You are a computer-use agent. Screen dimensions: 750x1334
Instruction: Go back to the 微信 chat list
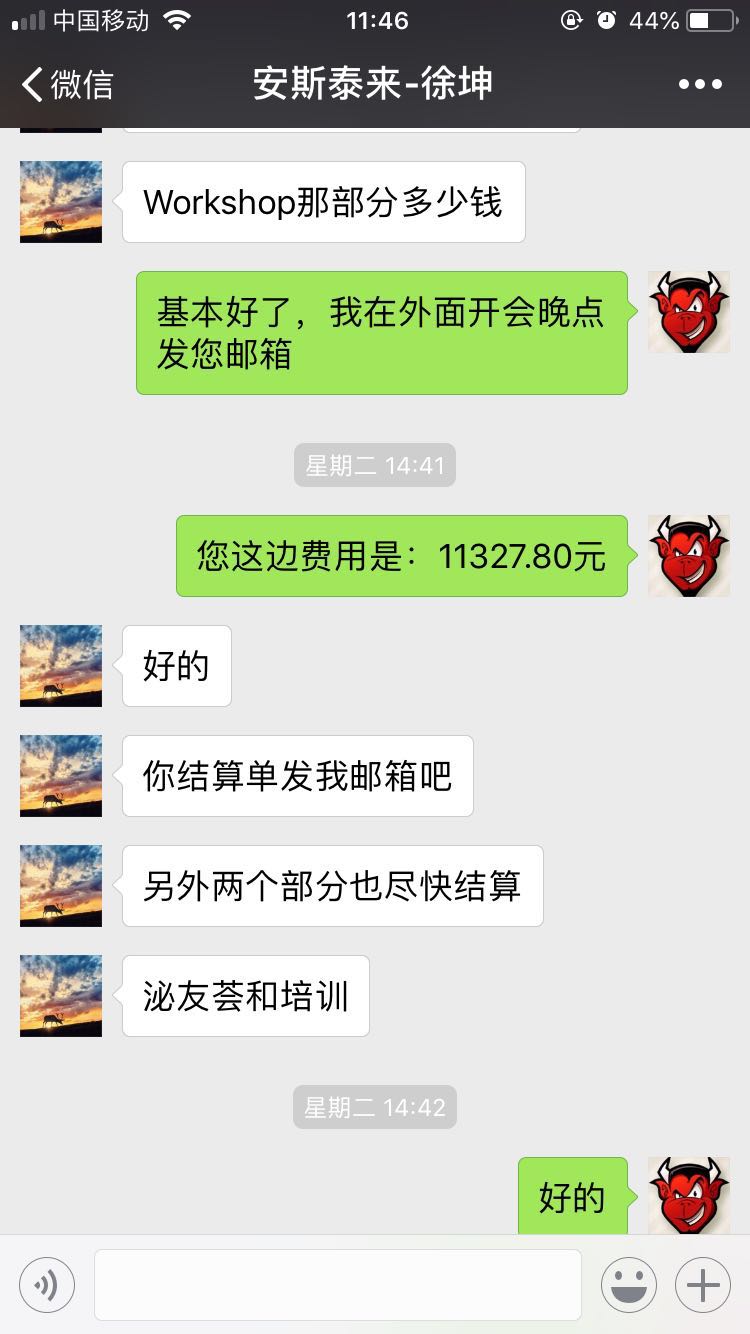[x=68, y=84]
